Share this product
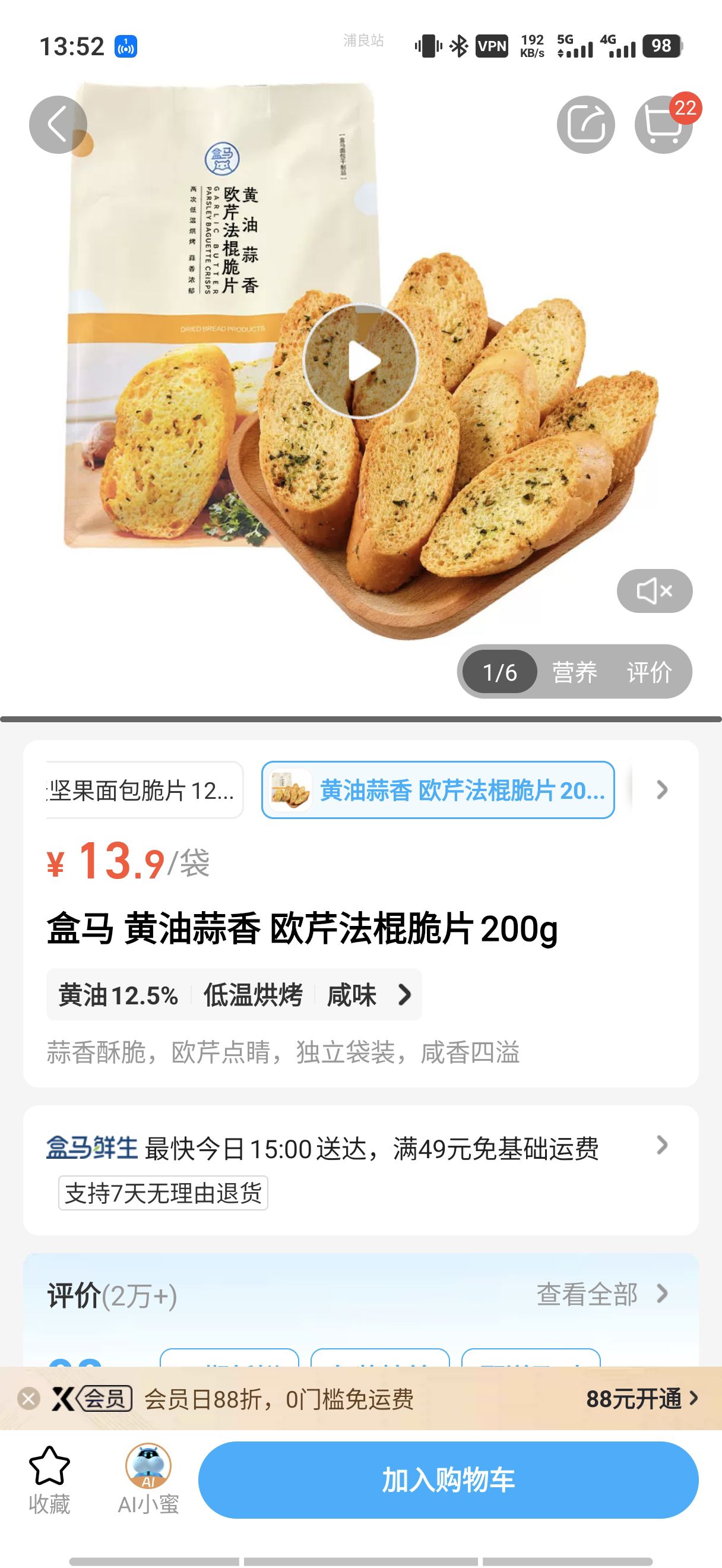 pyautogui.click(x=585, y=125)
